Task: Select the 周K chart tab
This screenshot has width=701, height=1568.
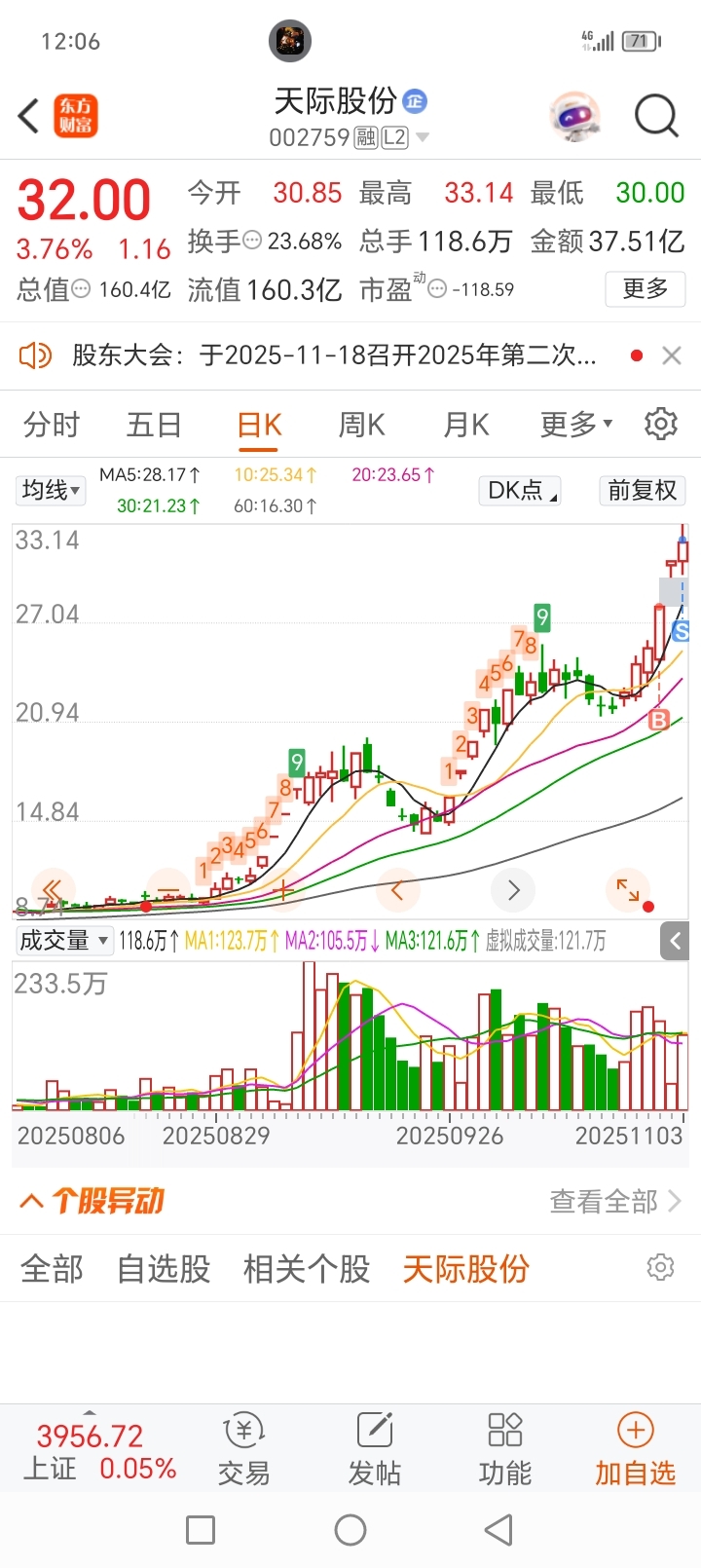Action: (361, 425)
